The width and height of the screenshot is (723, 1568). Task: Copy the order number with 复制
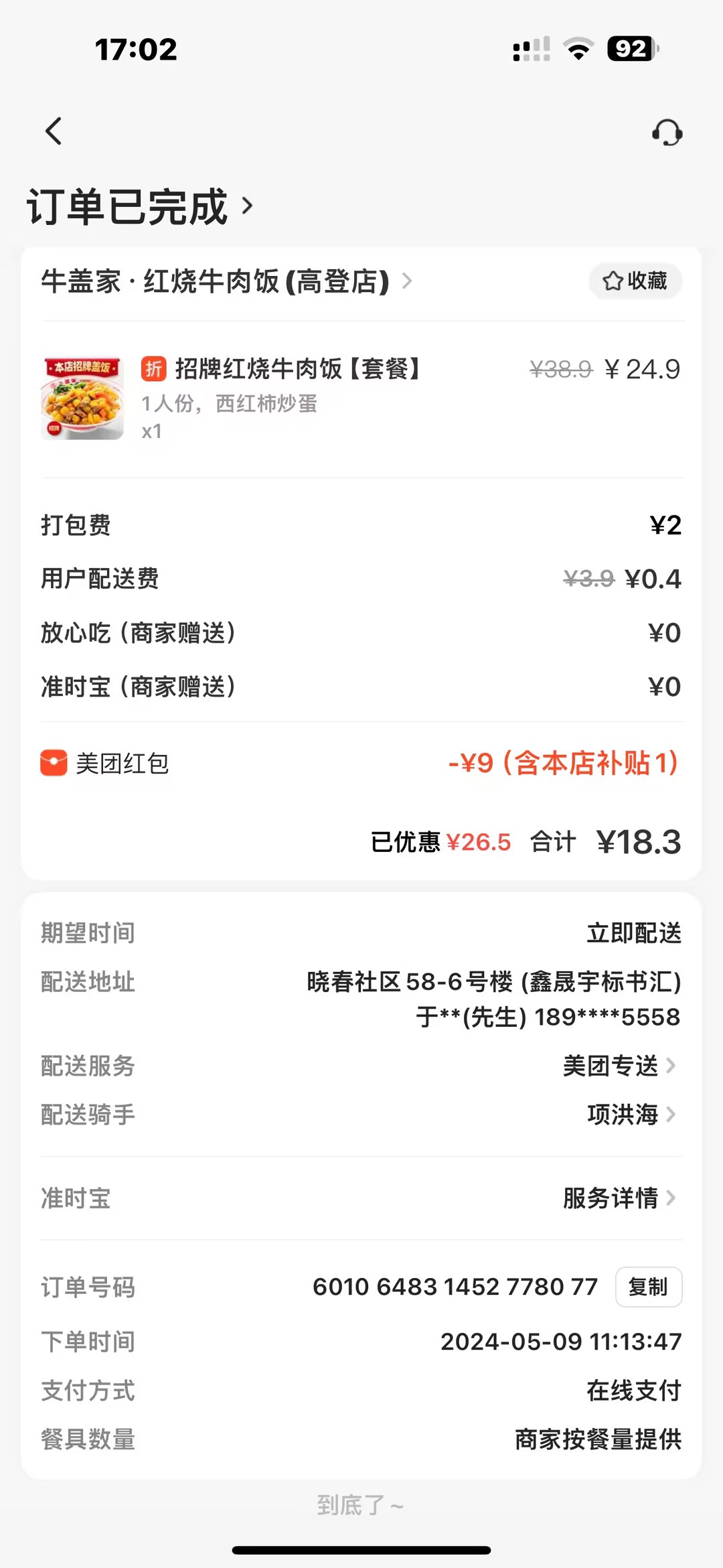[x=648, y=1287]
